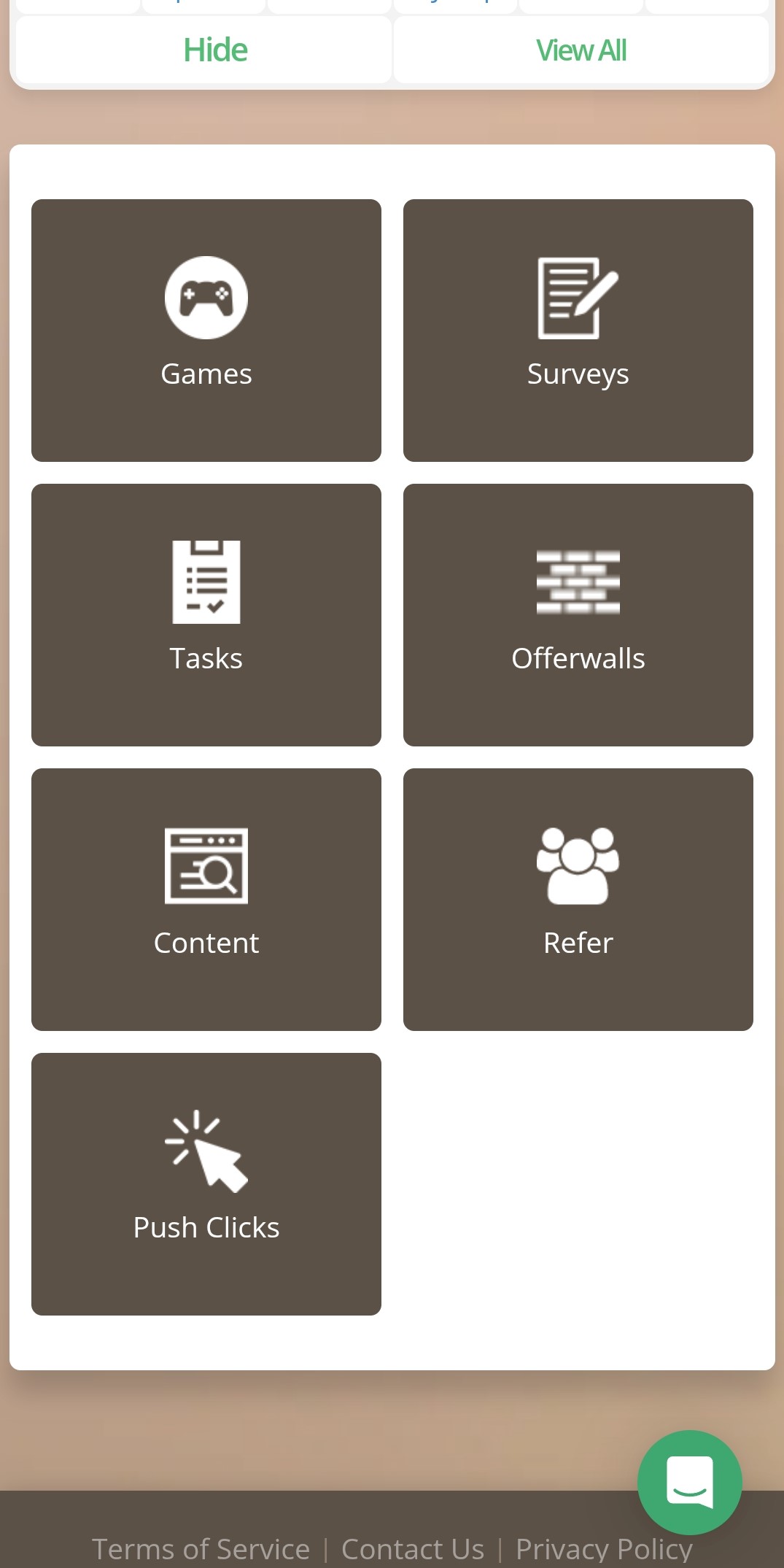Screen dimensions: 784x1568
Task: Open the live chat bubble
Action: pyautogui.click(x=689, y=1482)
